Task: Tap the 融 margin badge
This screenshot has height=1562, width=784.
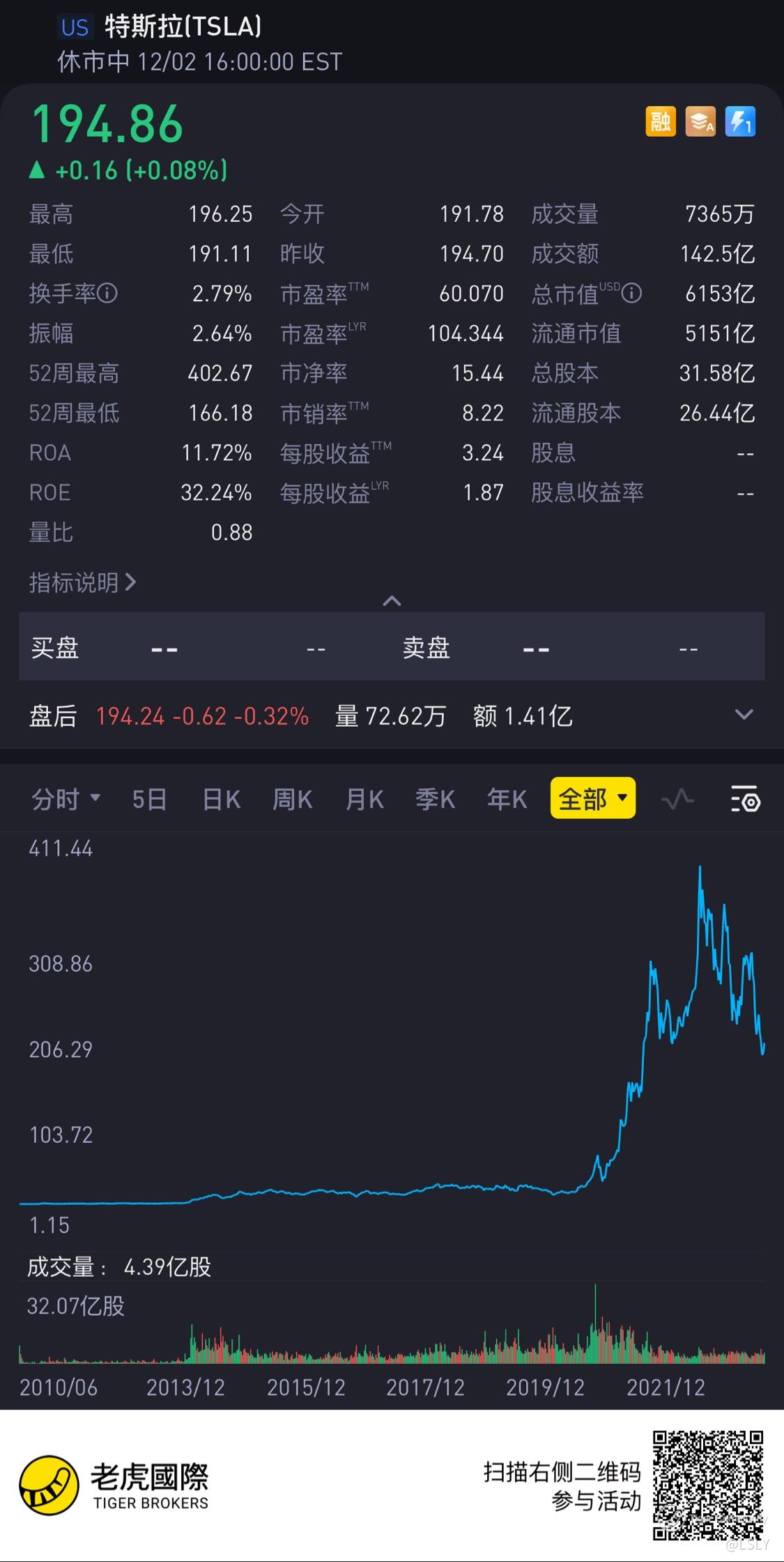Action: (x=660, y=122)
